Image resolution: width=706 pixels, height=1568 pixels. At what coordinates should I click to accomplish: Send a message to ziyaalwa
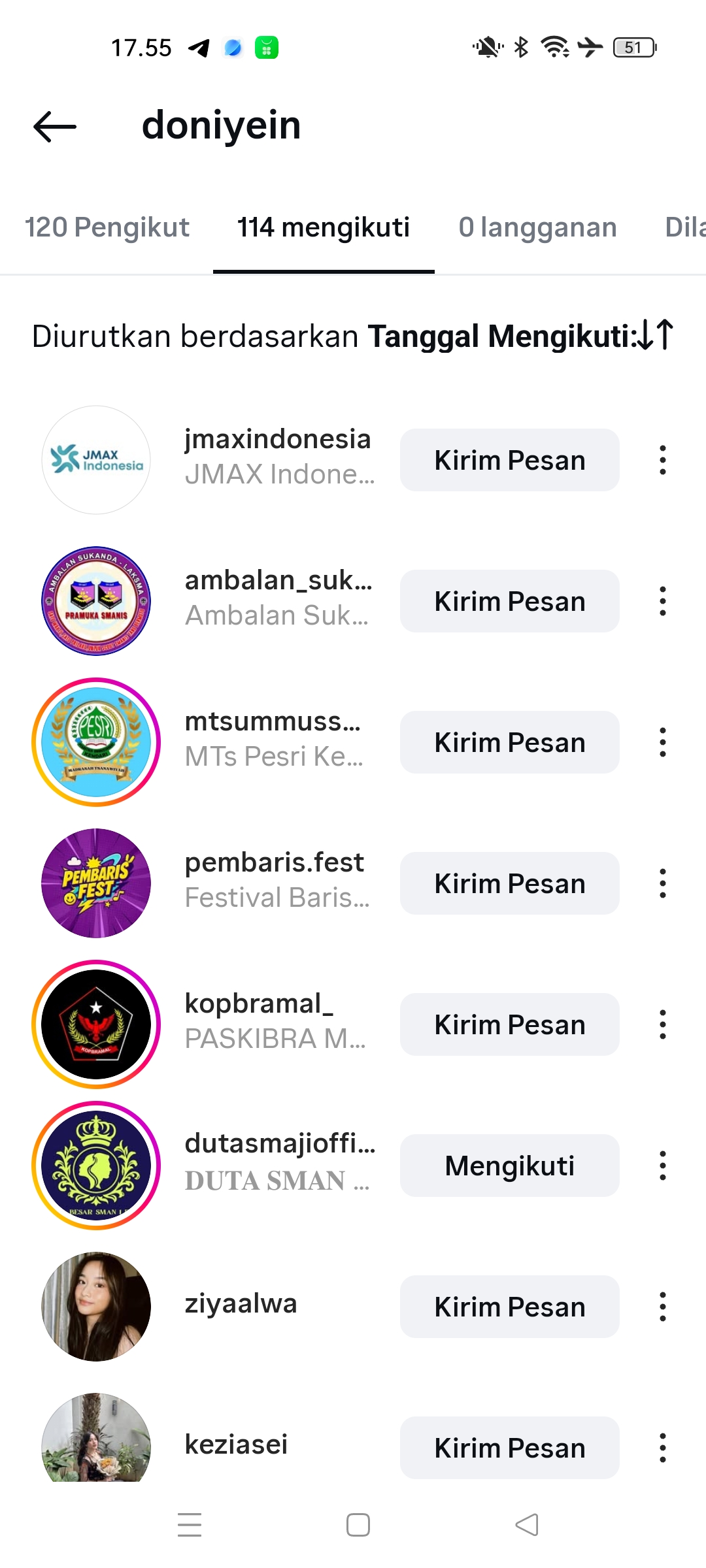[509, 1307]
